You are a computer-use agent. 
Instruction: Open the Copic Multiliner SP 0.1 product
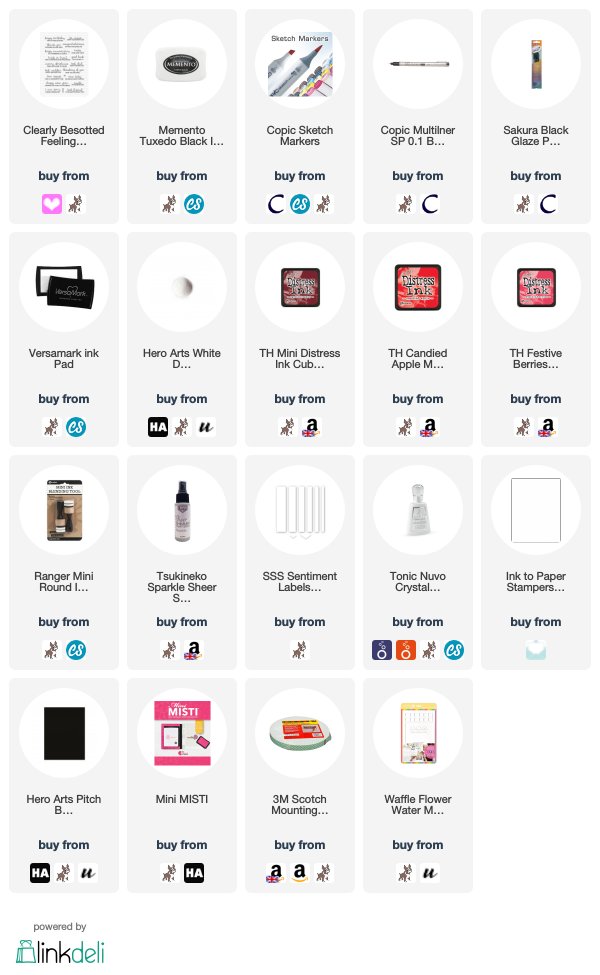tap(418, 64)
